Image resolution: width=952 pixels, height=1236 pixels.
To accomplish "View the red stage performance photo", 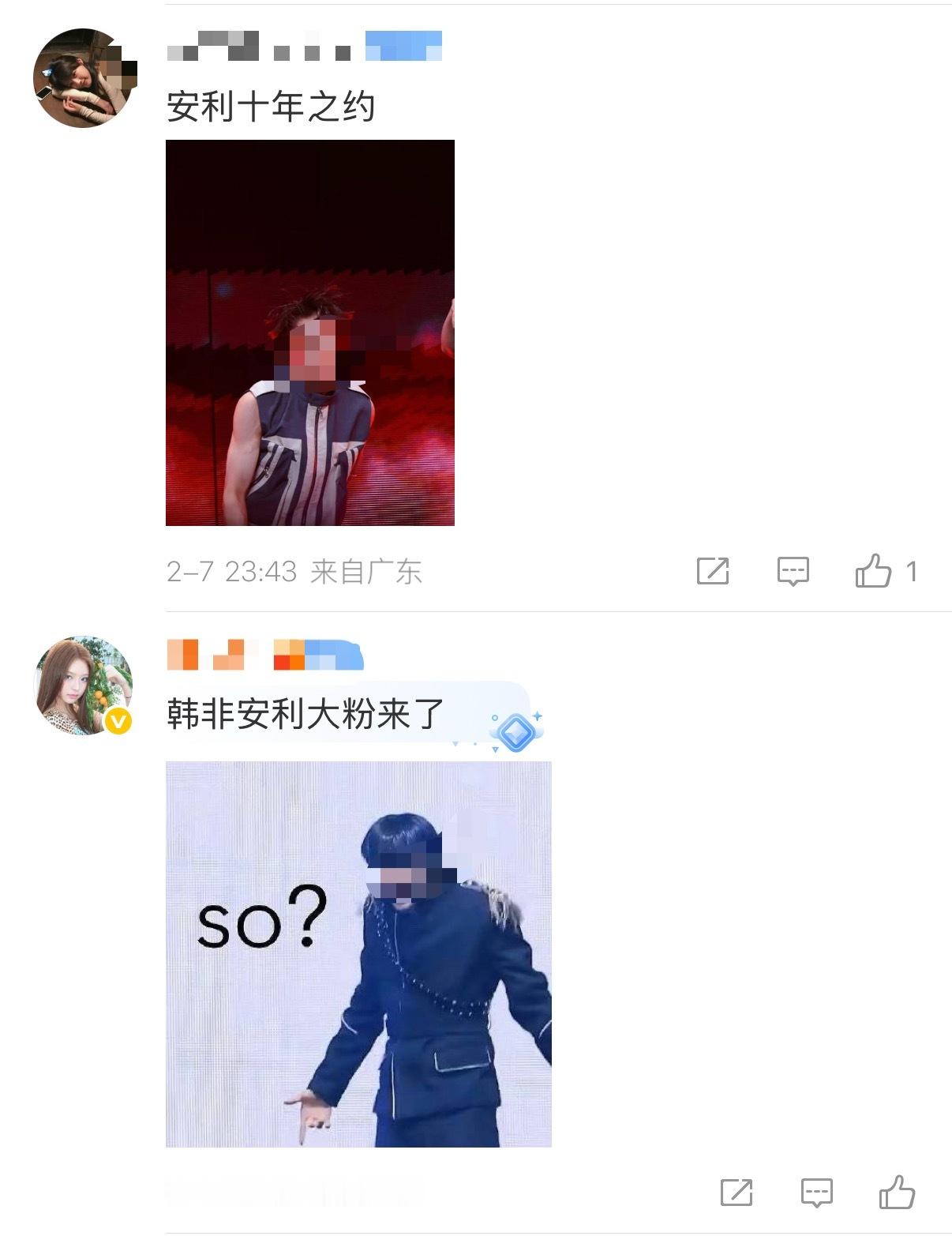I will point(309,332).
